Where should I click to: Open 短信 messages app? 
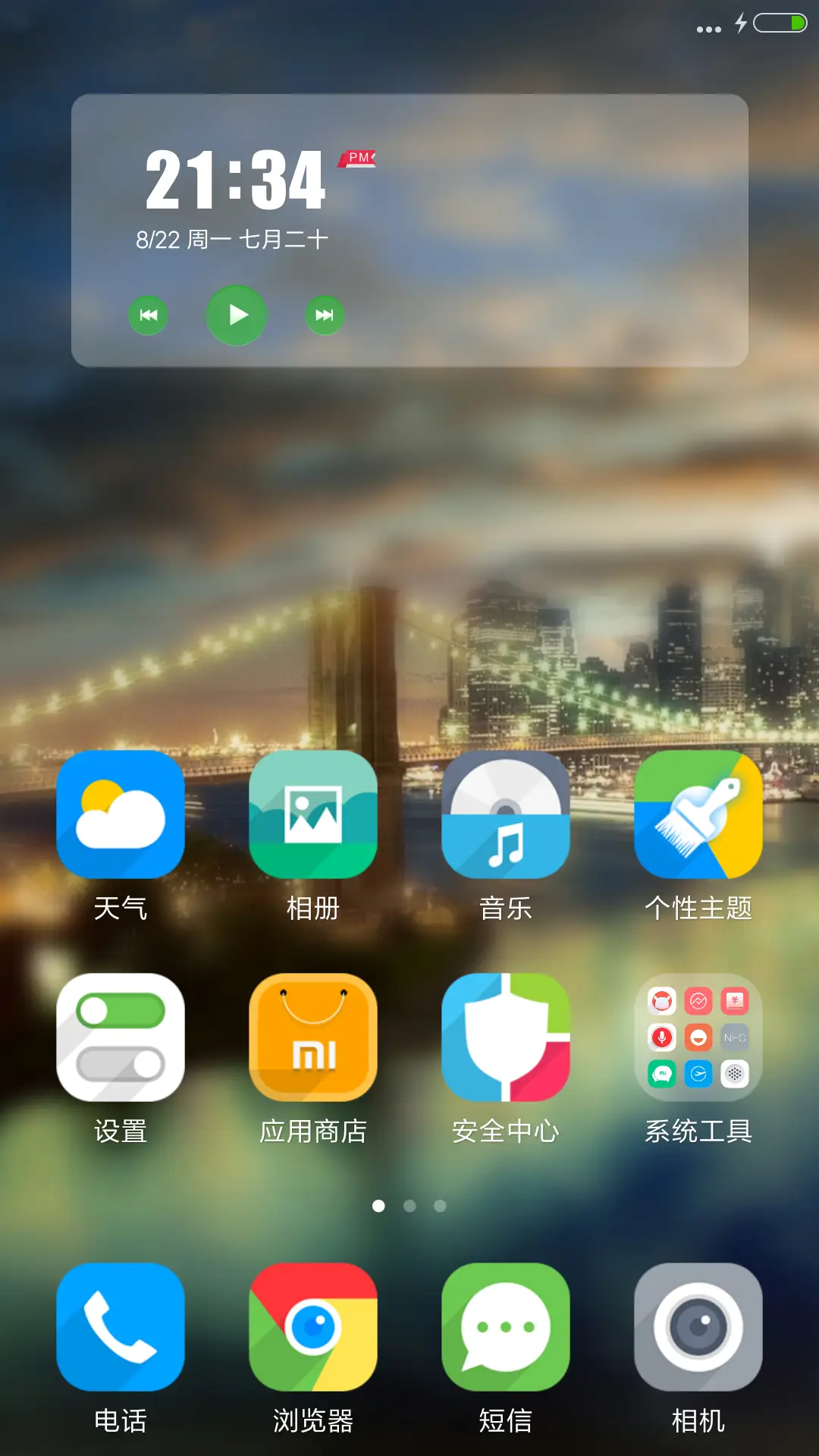(x=506, y=1327)
